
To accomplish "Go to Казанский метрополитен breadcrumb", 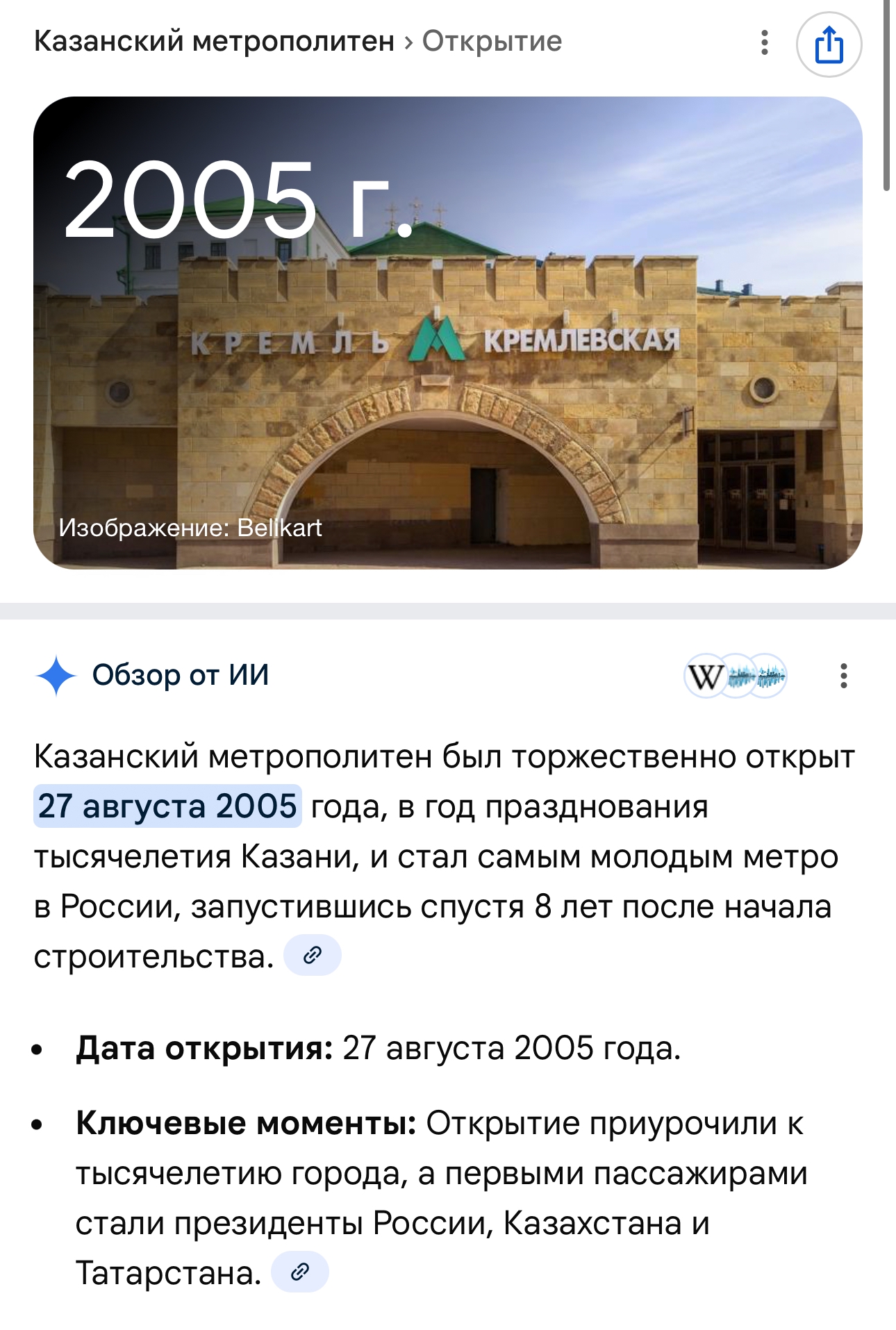I will click(214, 42).
